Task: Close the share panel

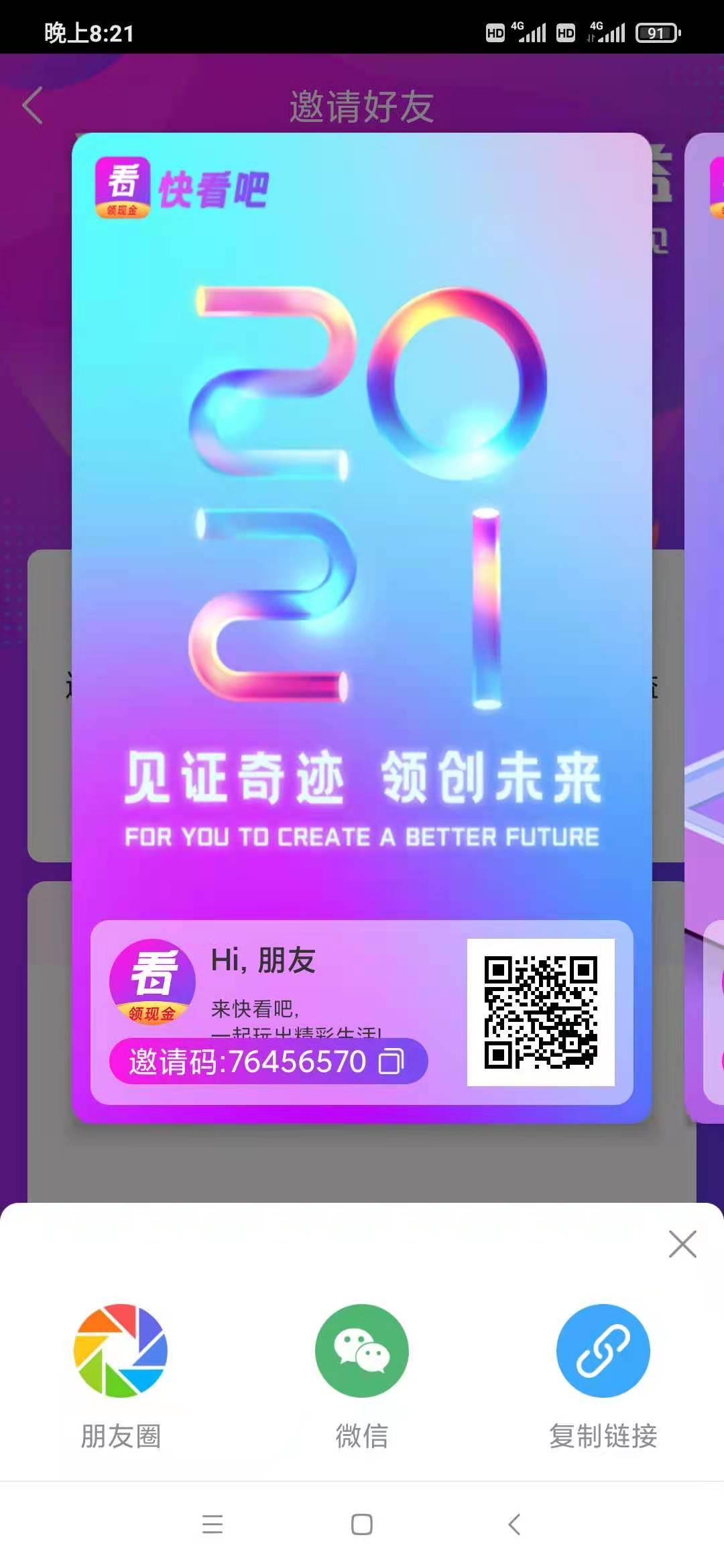Action: 682,1244
